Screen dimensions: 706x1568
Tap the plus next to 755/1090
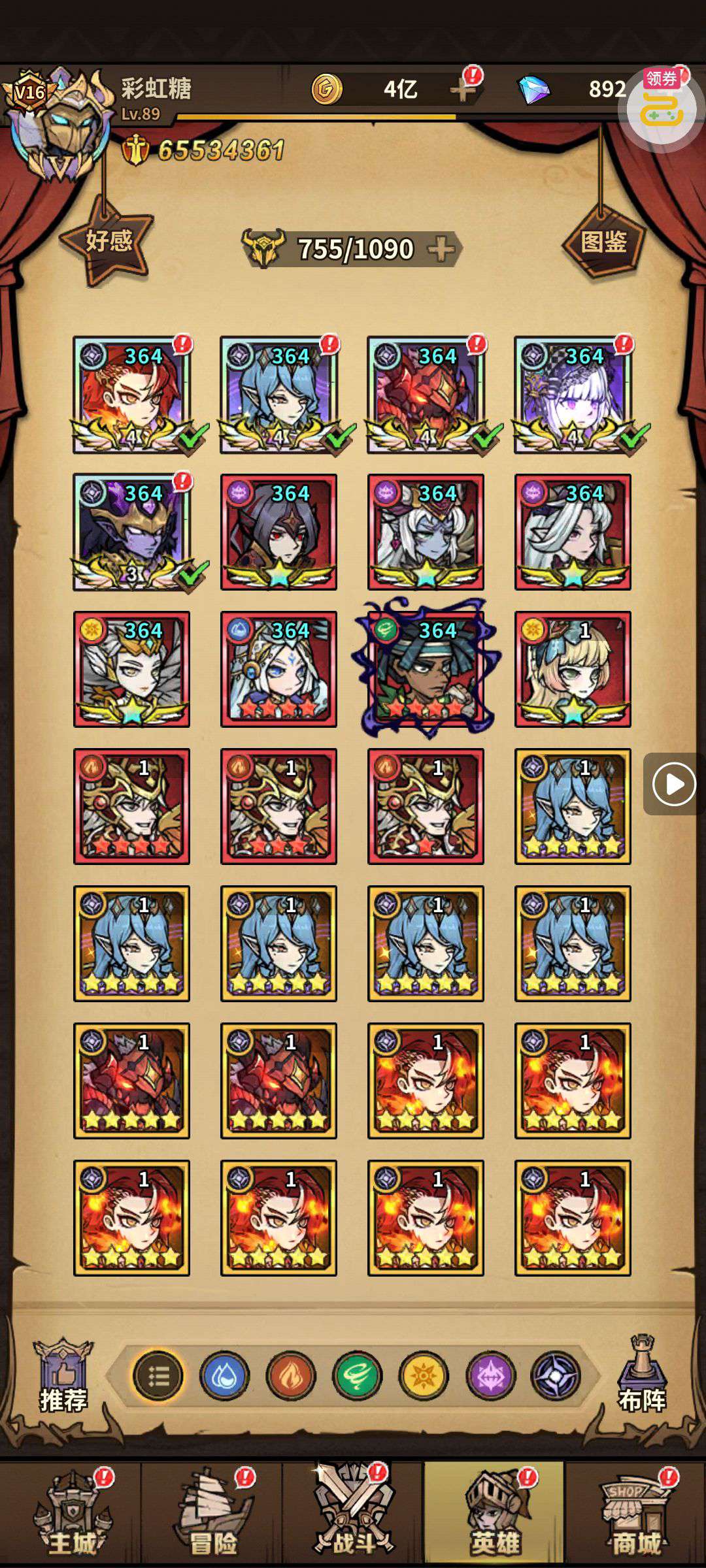(441, 249)
